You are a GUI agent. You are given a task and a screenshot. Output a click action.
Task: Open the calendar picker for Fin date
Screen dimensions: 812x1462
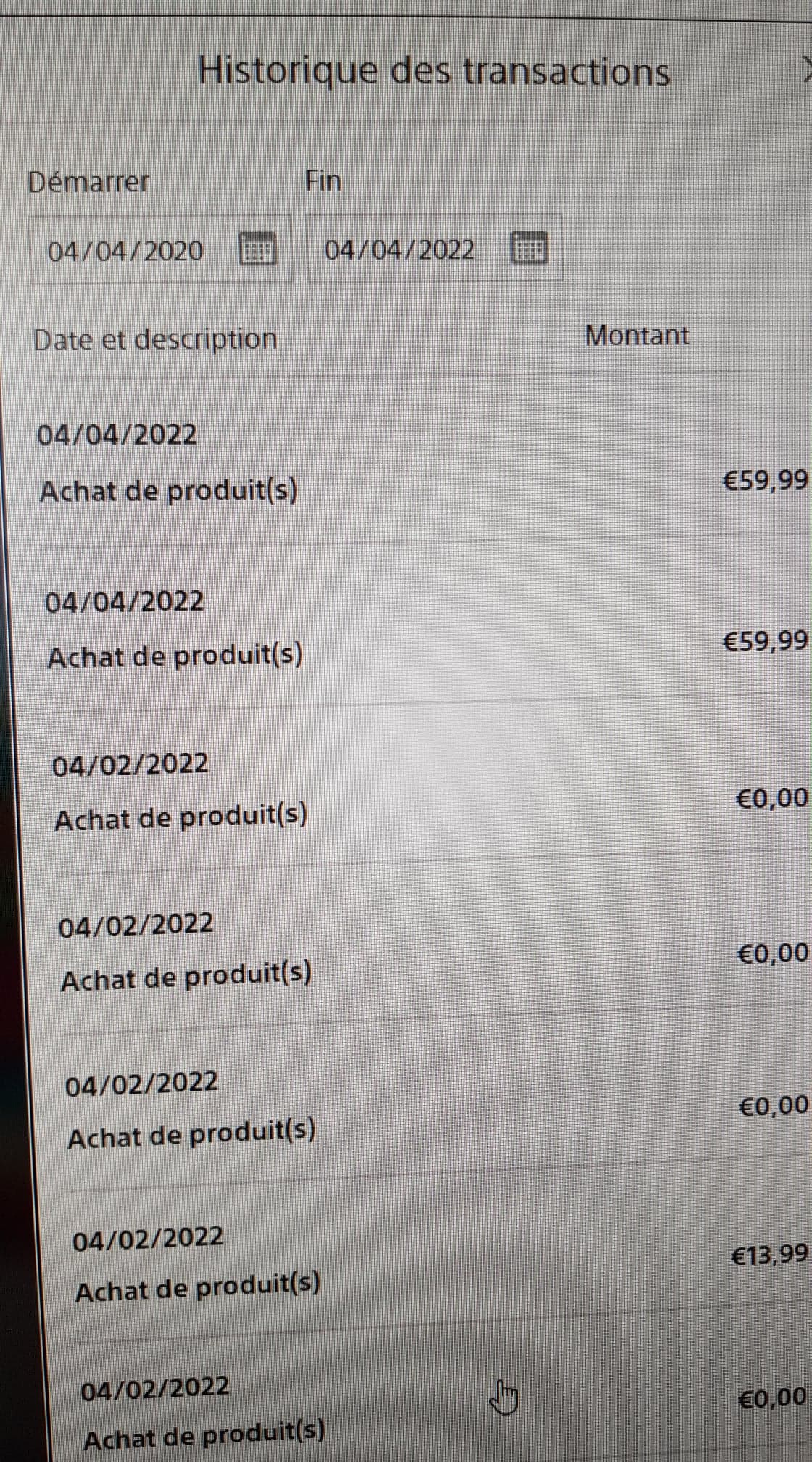click(x=529, y=248)
